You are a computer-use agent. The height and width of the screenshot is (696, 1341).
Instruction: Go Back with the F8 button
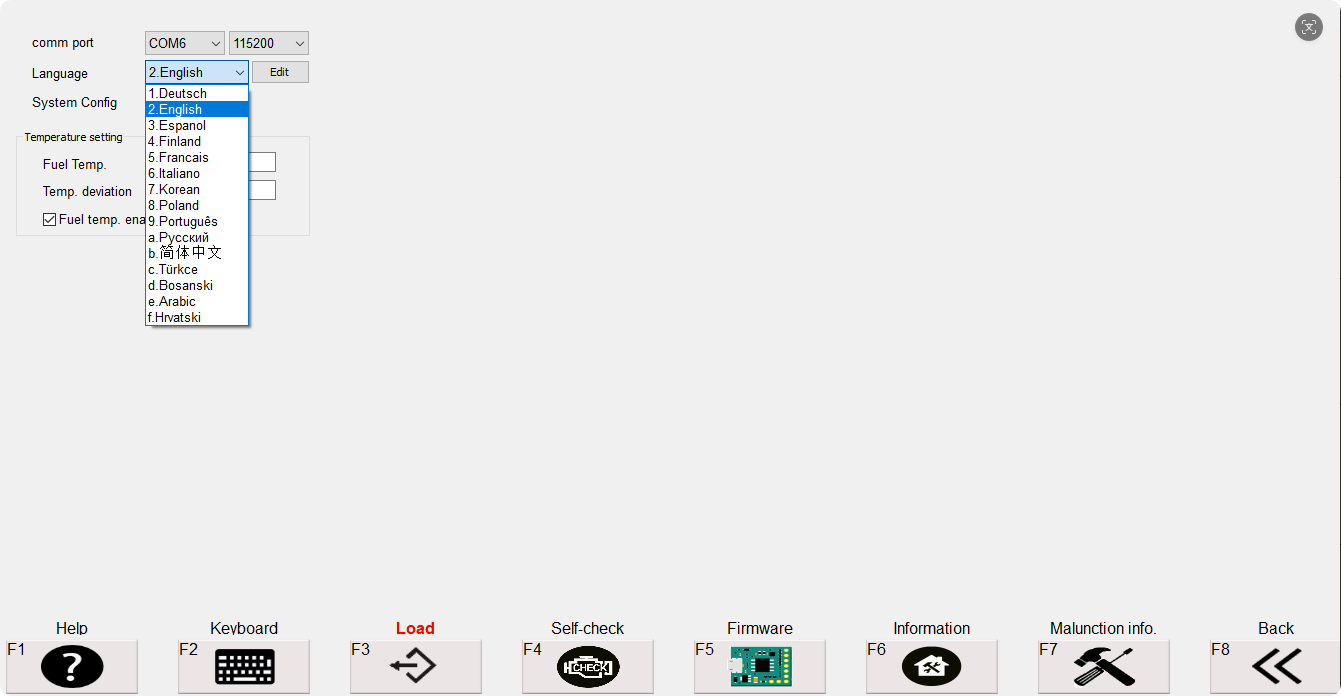pyautogui.click(x=1276, y=666)
